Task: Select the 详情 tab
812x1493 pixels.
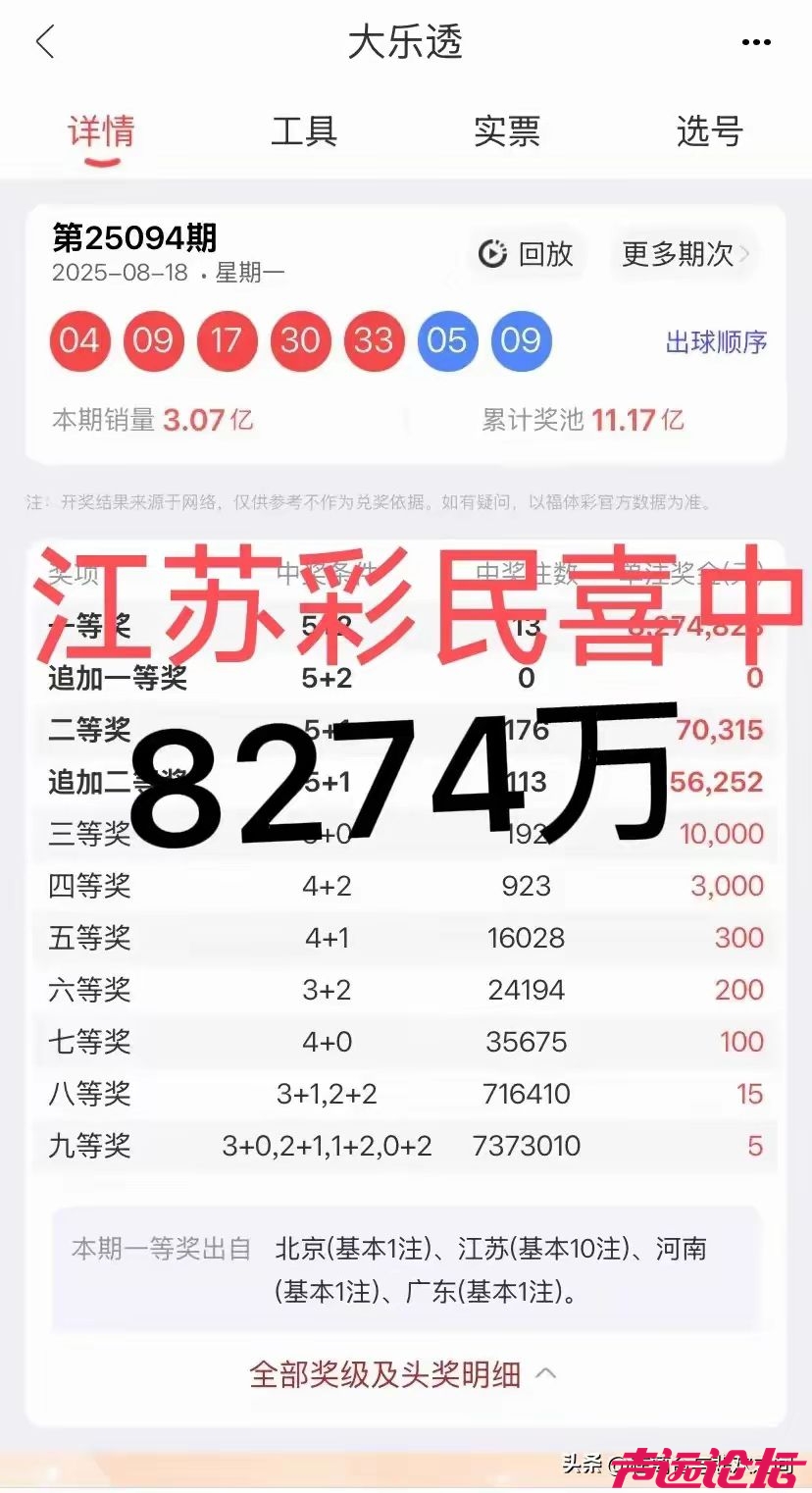Action: click(101, 131)
